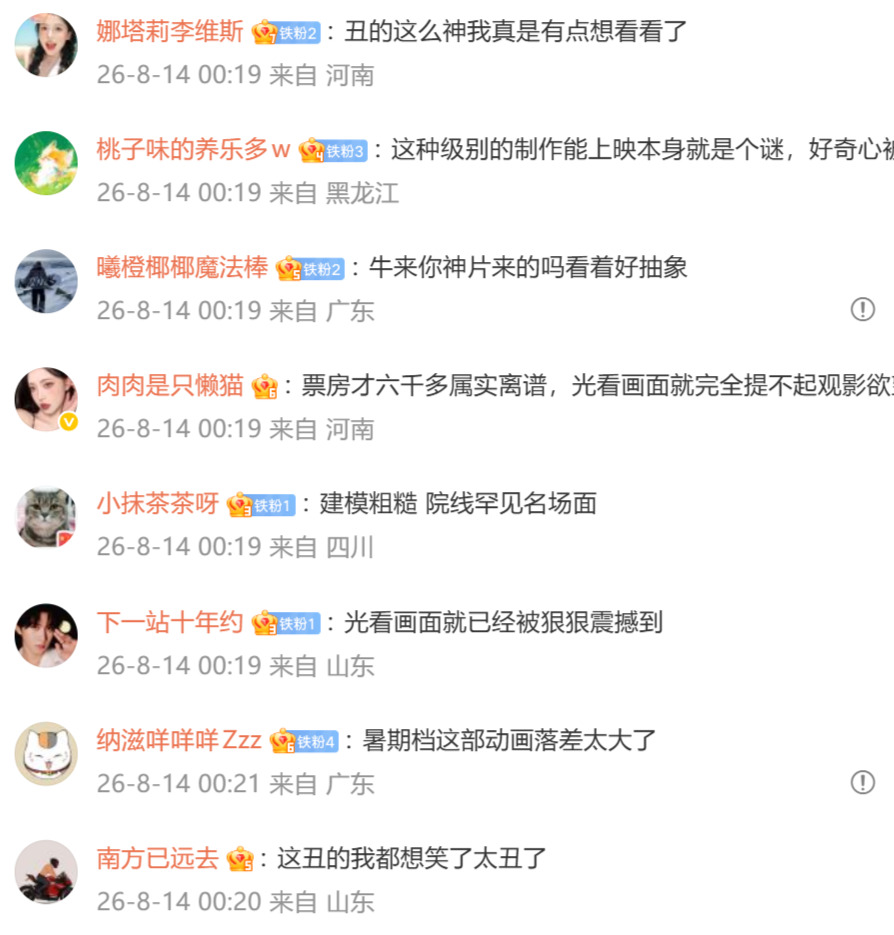Tap the alert icon on 曦橙椰椰魔法棒's comment

(862, 309)
